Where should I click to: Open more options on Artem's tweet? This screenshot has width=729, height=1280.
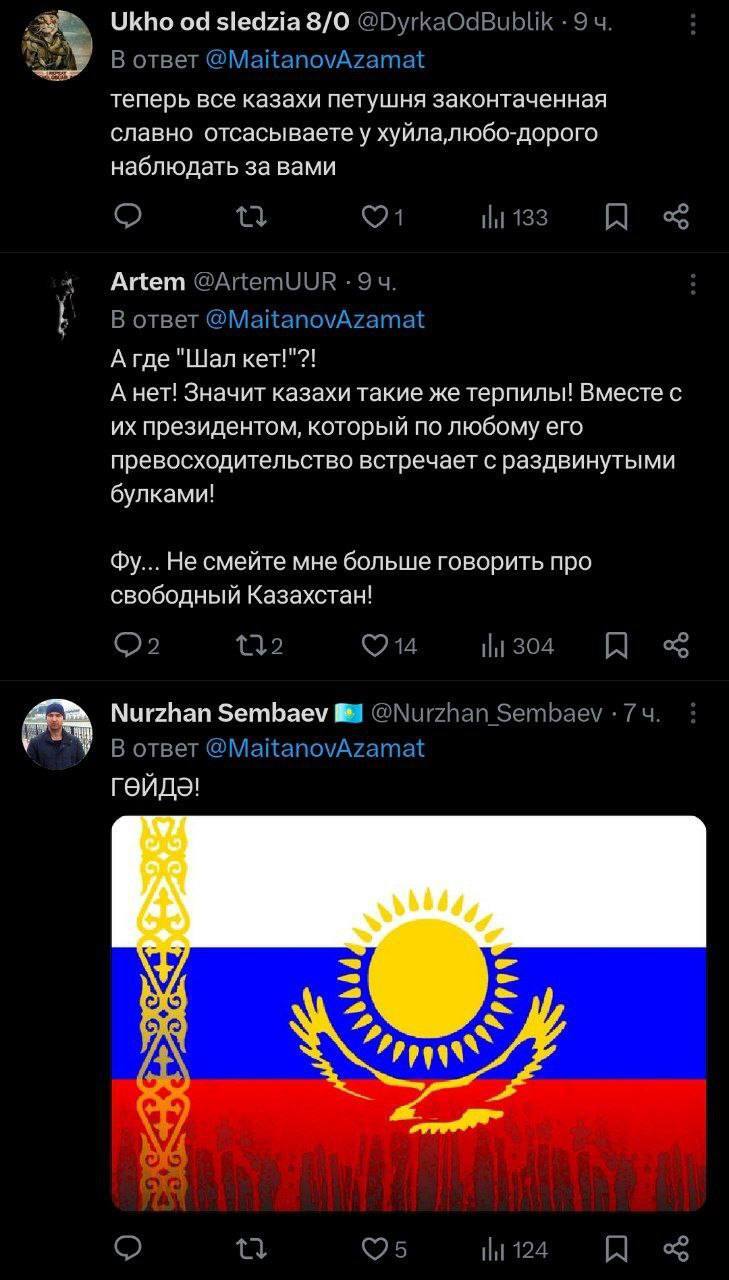coord(693,284)
